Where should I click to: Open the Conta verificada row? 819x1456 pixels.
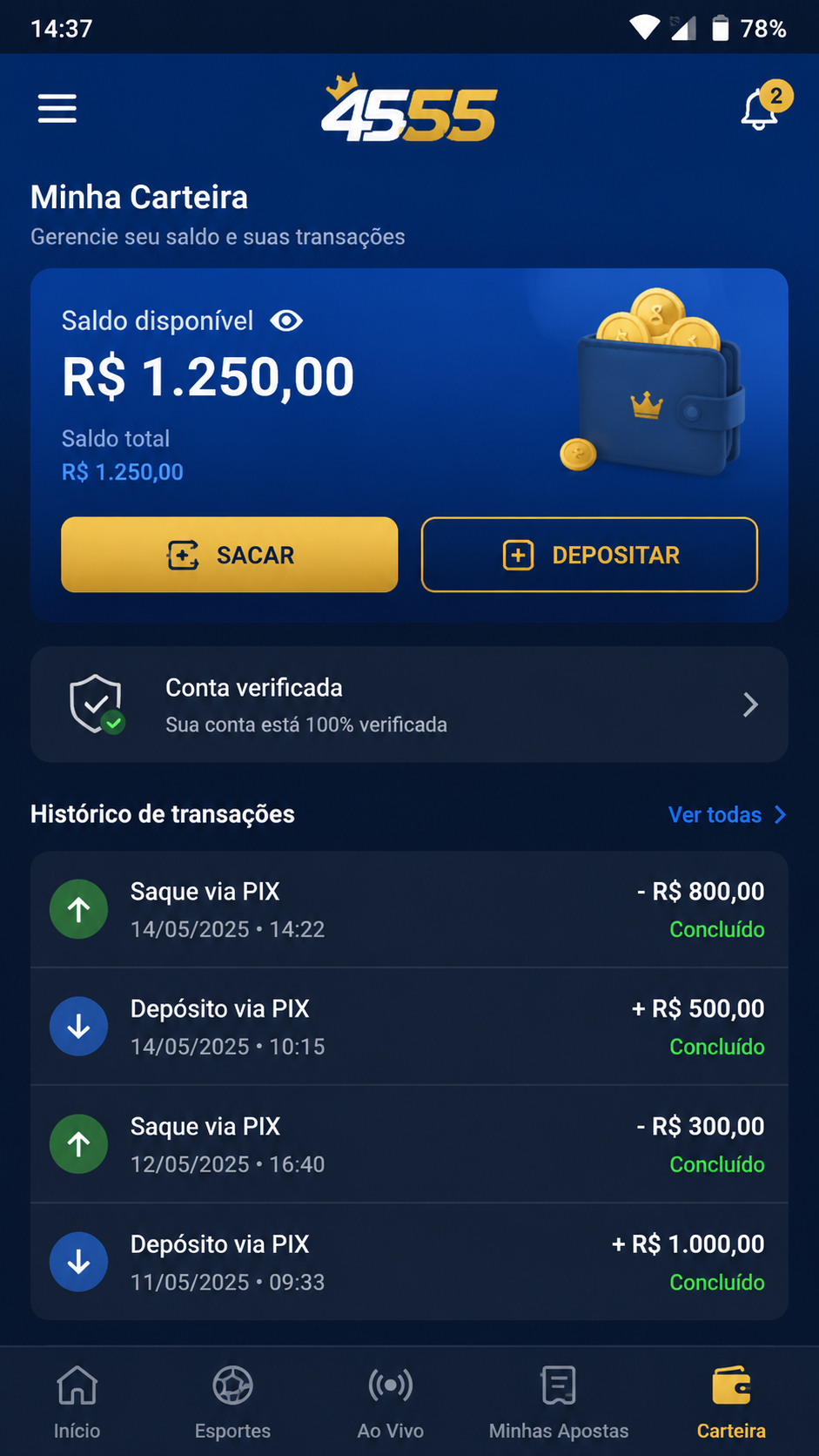point(409,704)
